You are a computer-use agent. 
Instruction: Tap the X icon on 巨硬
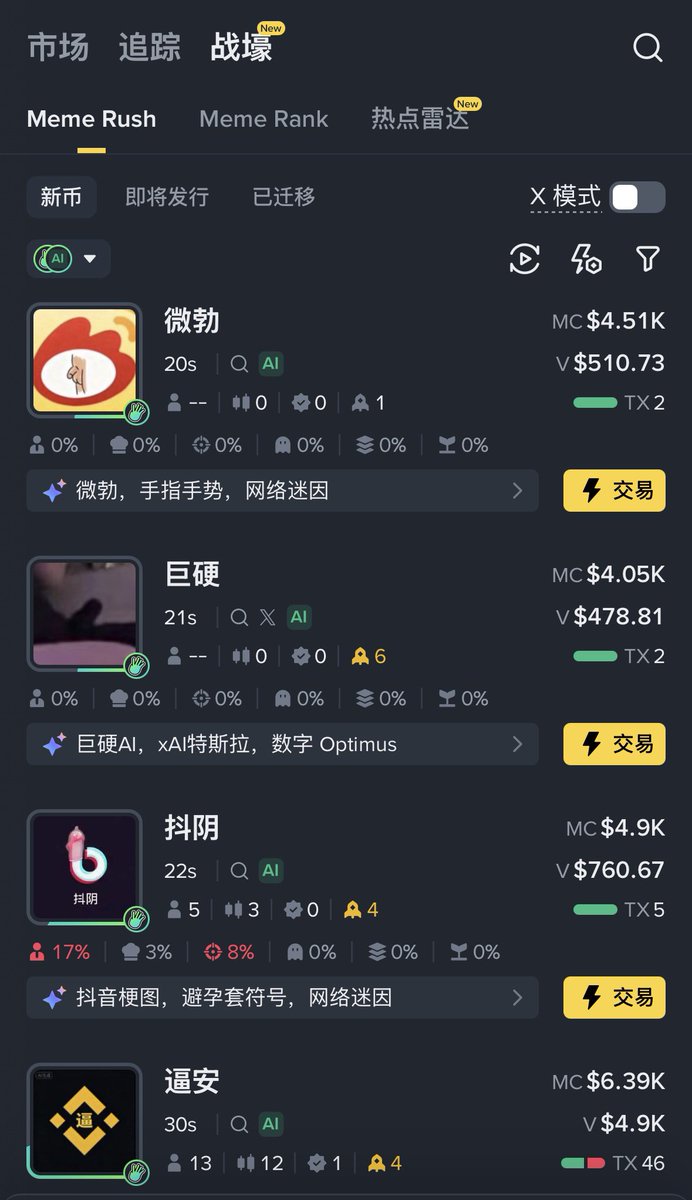[267, 617]
